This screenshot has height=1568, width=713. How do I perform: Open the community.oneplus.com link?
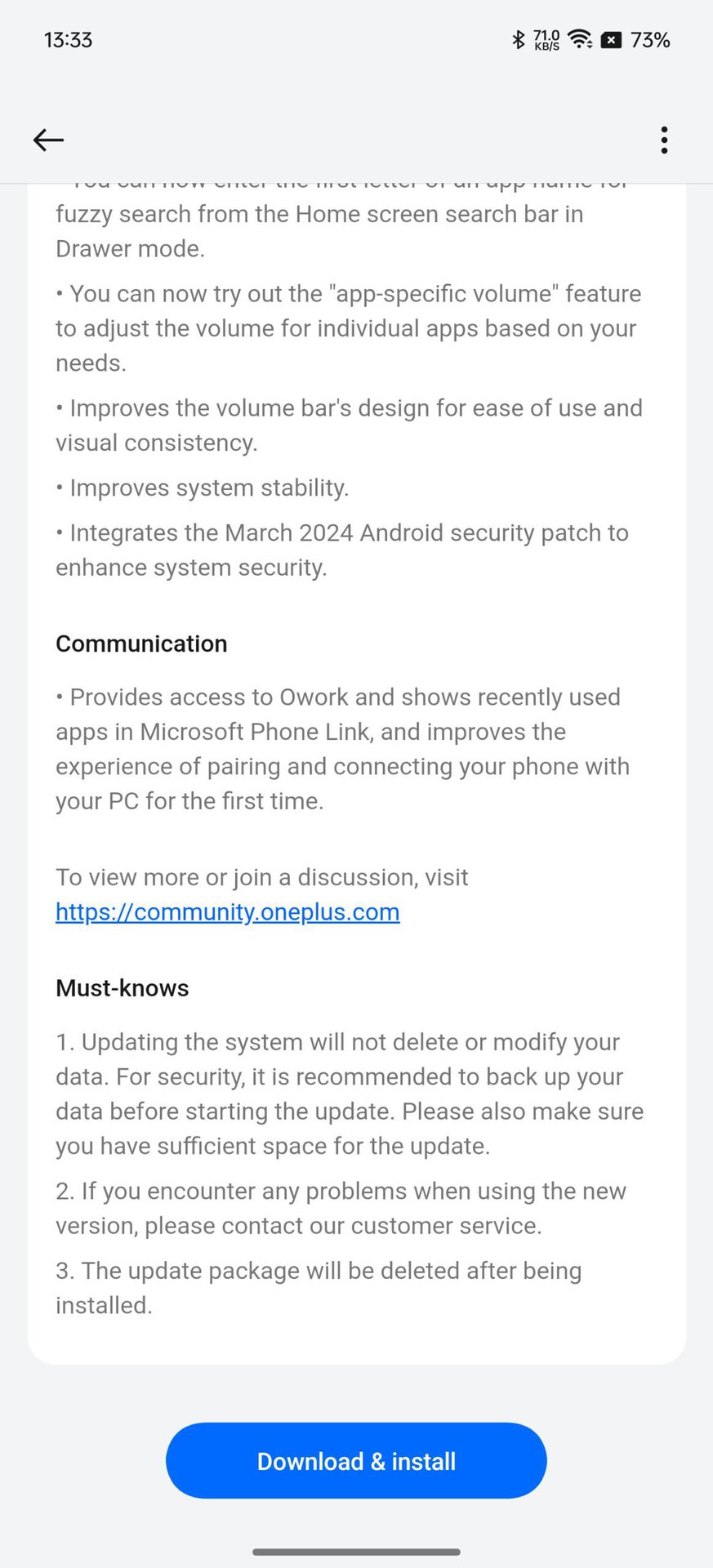(x=228, y=911)
